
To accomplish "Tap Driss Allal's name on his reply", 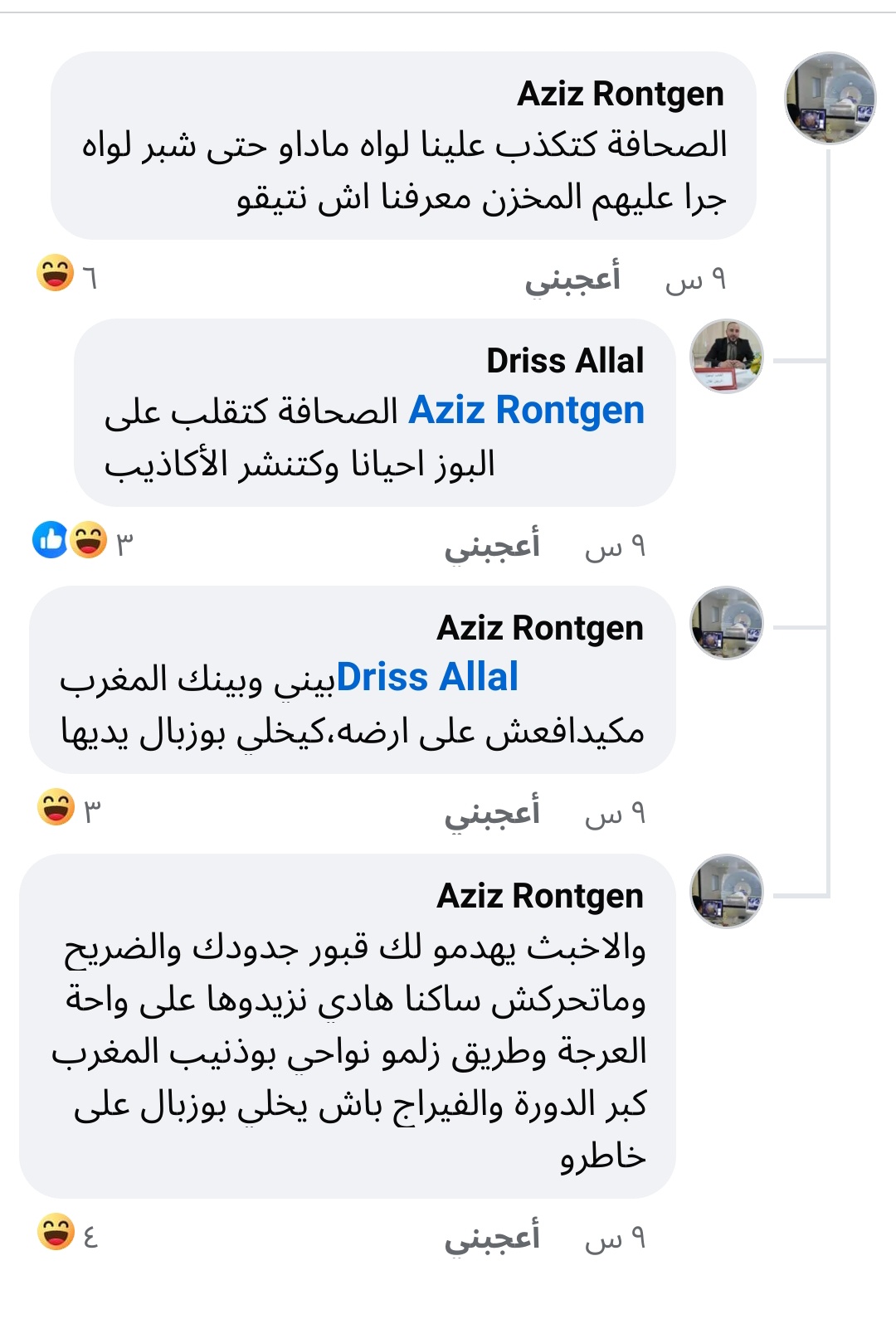I will (x=564, y=361).
